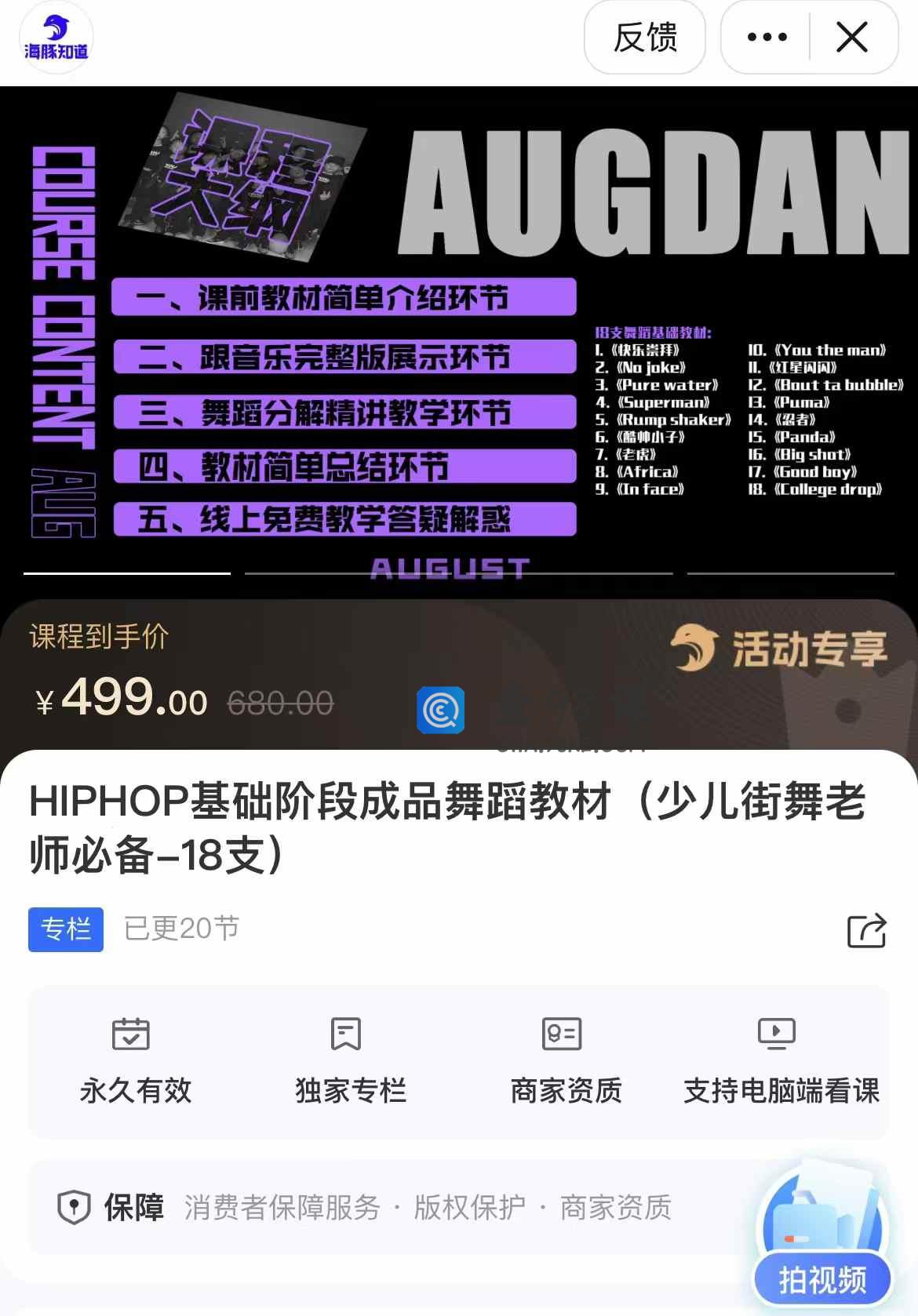Close the mini program page
Image resolution: width=918 pixels, height=1316 pixels.
pyautogui.click(x=852, y=37)
